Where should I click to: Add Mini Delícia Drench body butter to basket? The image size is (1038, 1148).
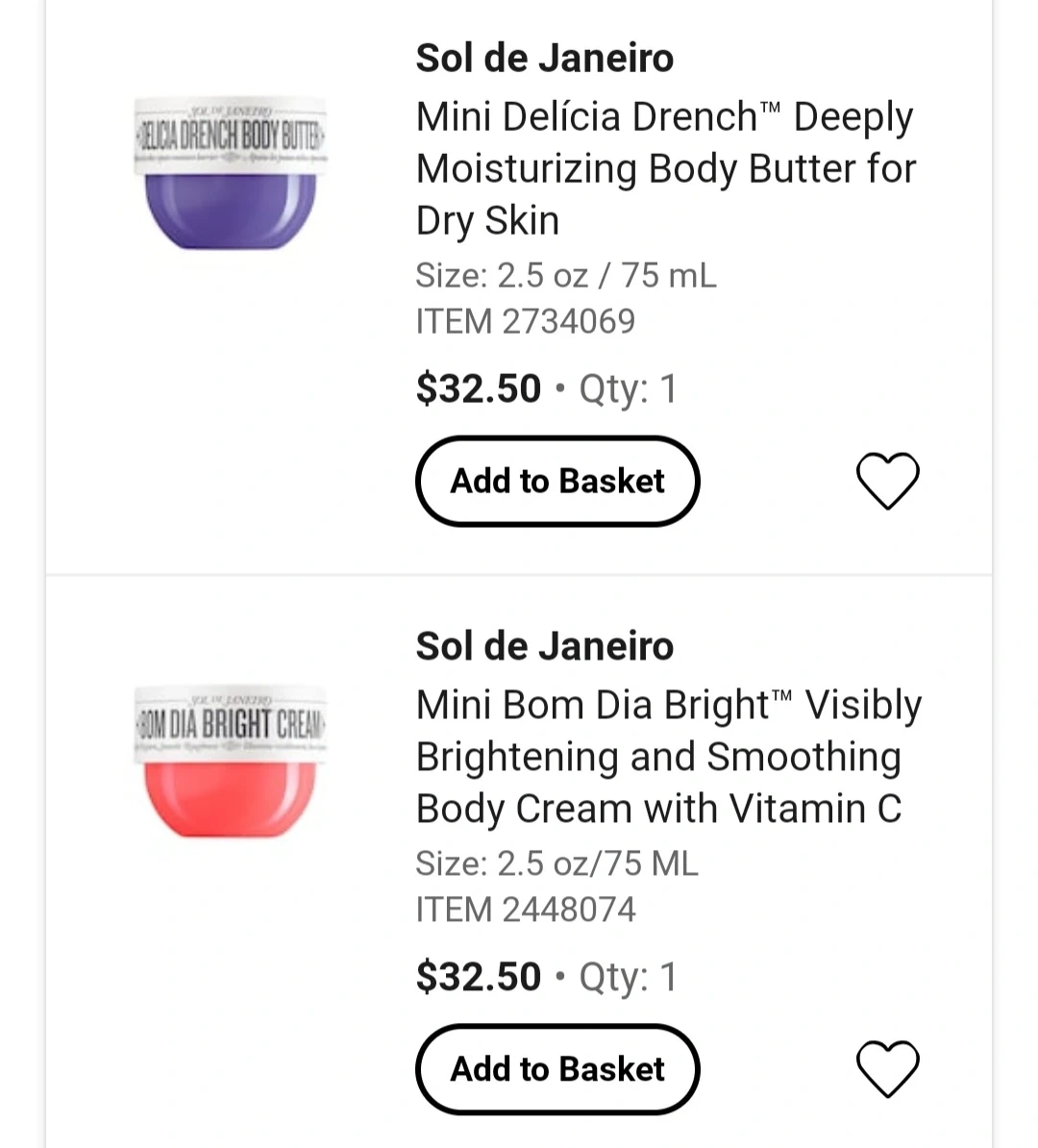click(557, 481)
